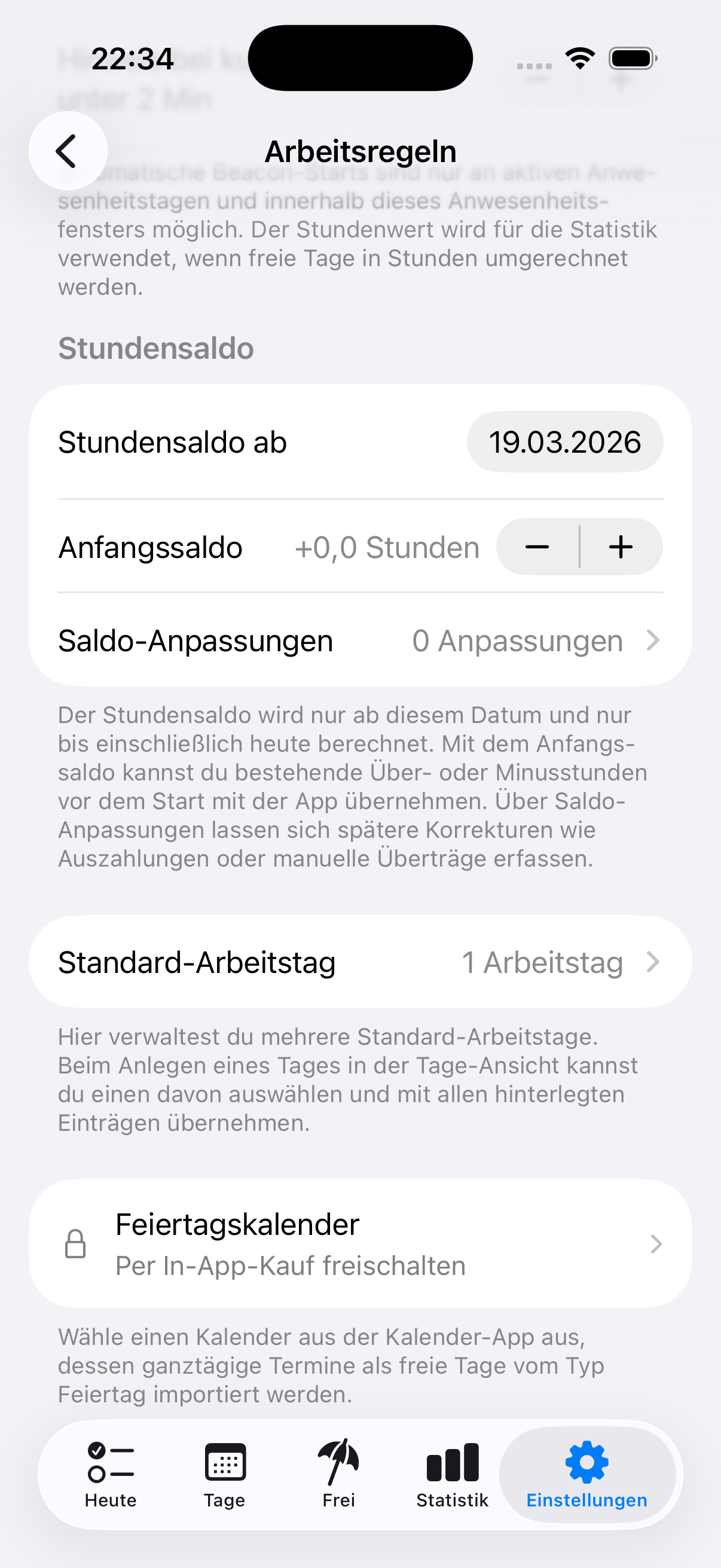Screen dimensions: 721x1568
Task: Tap the back chevron to leave Arbeitsregeln
Action: pyautogui.click(x=67, y=150)
